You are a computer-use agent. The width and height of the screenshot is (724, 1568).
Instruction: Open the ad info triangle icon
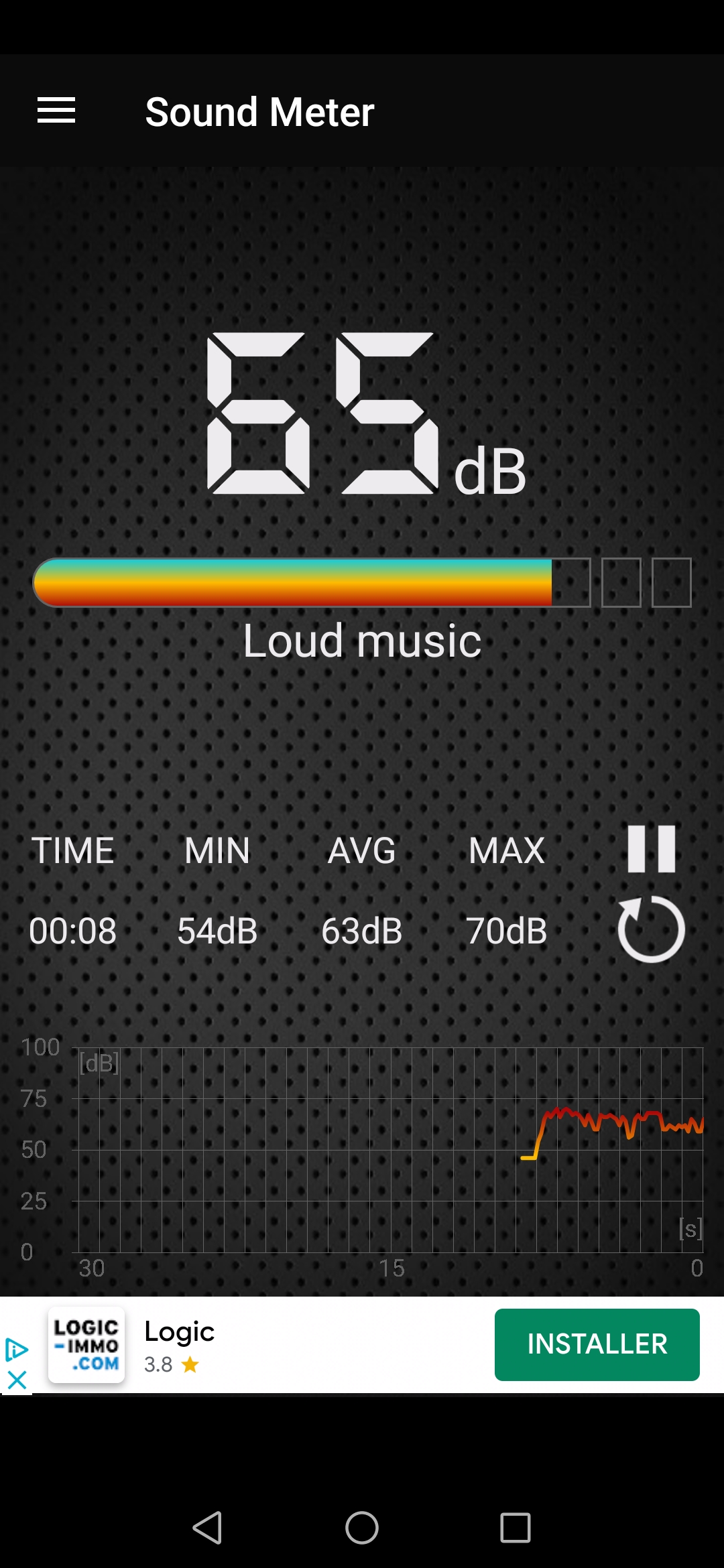point(16,1350)
